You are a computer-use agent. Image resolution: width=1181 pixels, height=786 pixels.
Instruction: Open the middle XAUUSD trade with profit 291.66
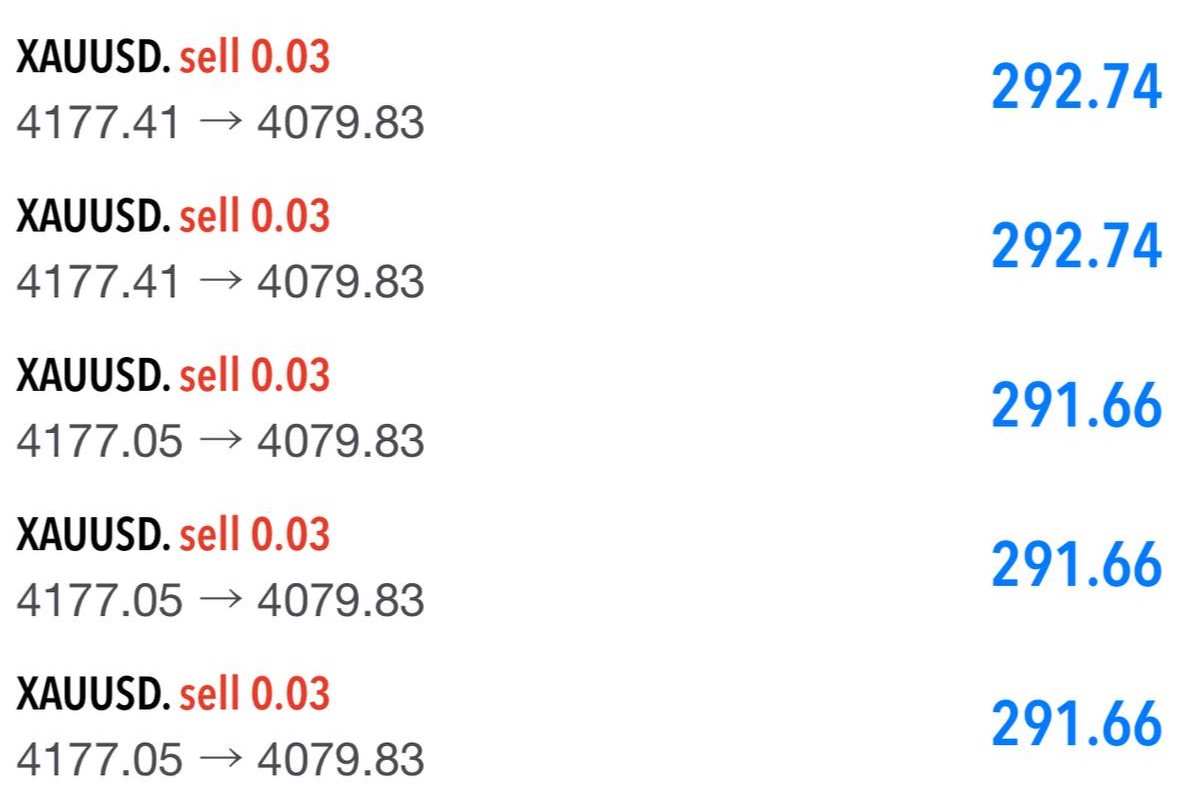pos(590,566)
